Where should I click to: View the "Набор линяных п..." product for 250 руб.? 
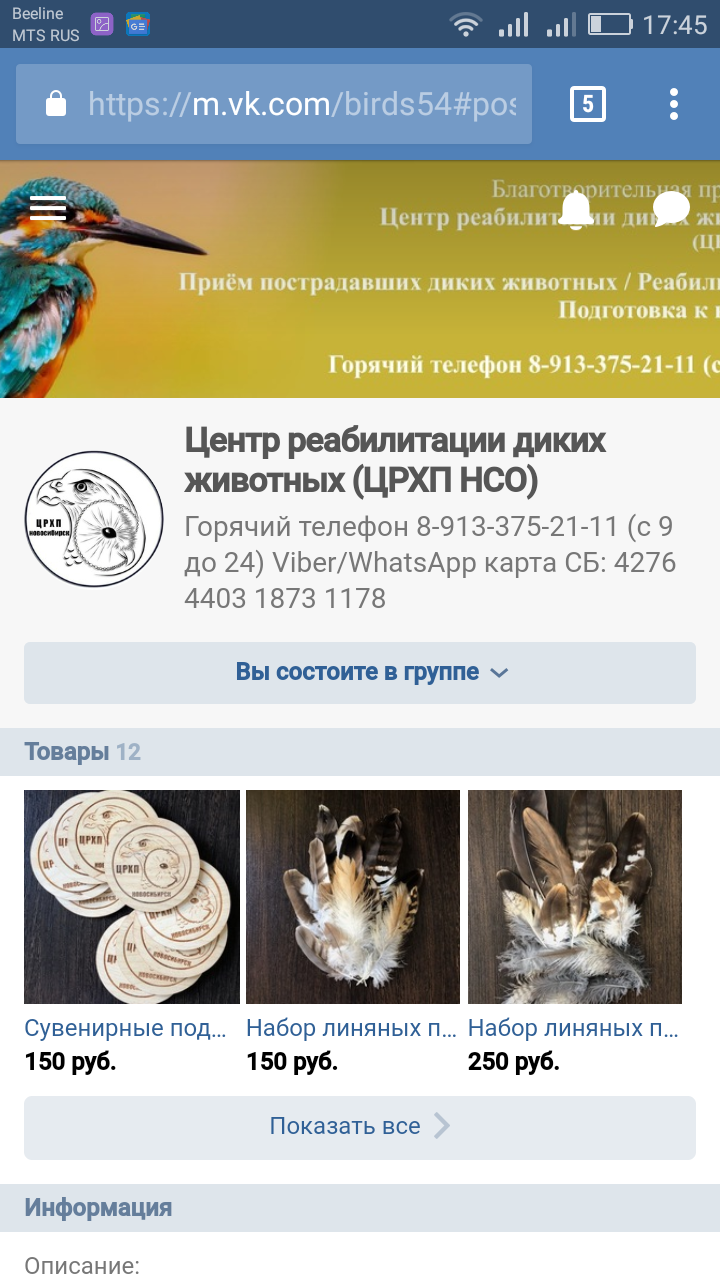click(575, 932)
